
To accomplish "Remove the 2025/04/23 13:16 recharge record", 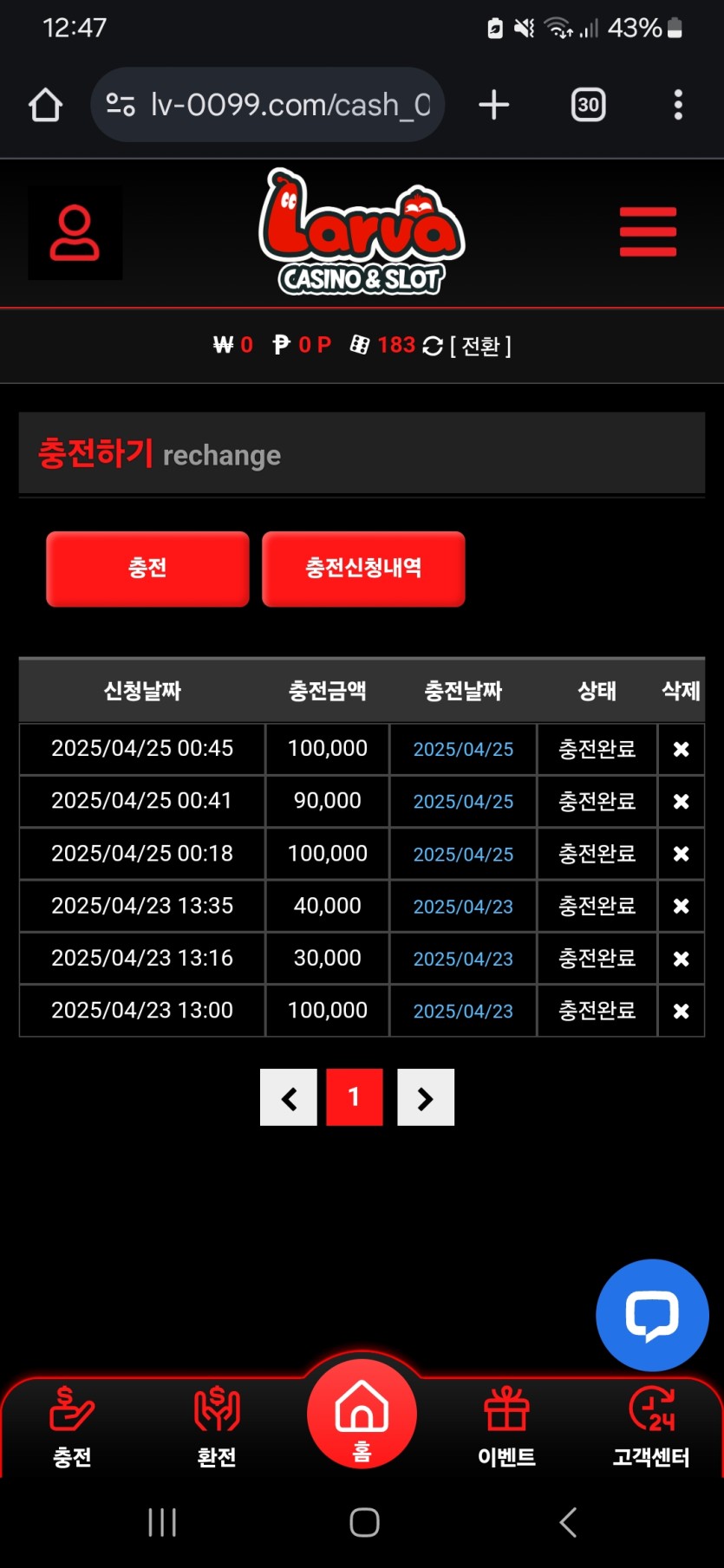I will [682, 959].
